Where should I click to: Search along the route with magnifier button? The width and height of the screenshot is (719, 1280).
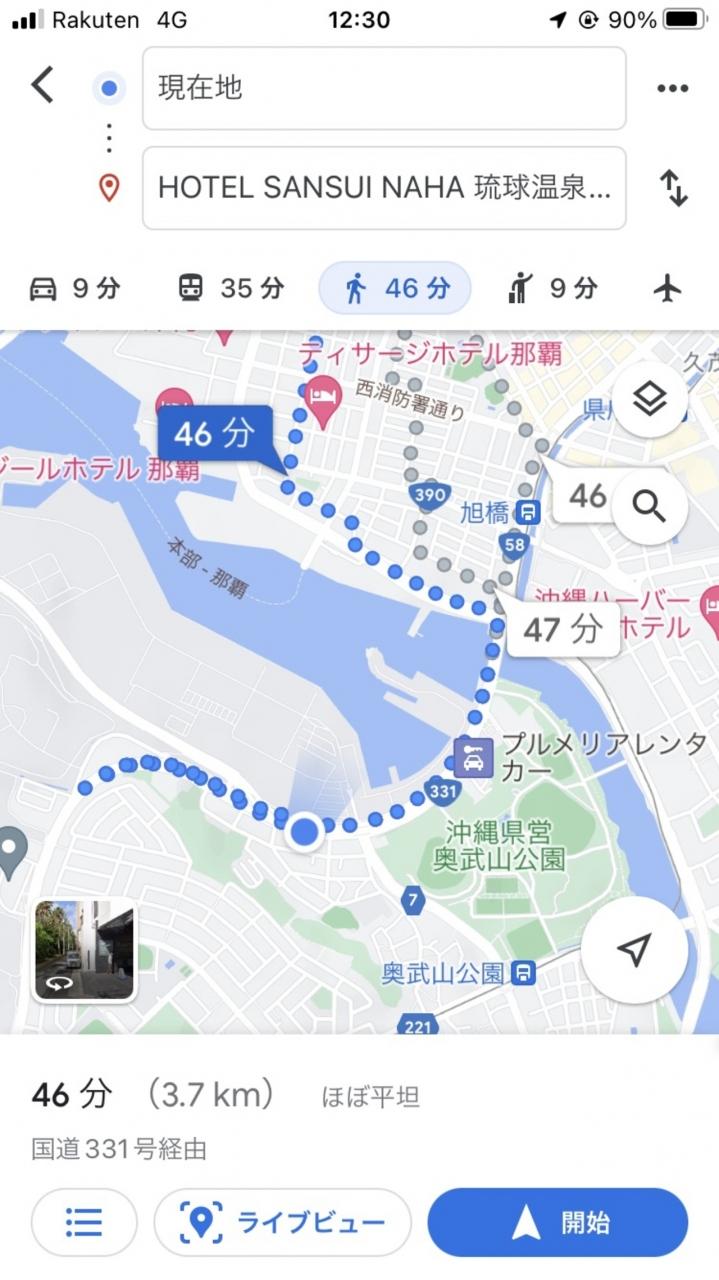pos(650,508)
